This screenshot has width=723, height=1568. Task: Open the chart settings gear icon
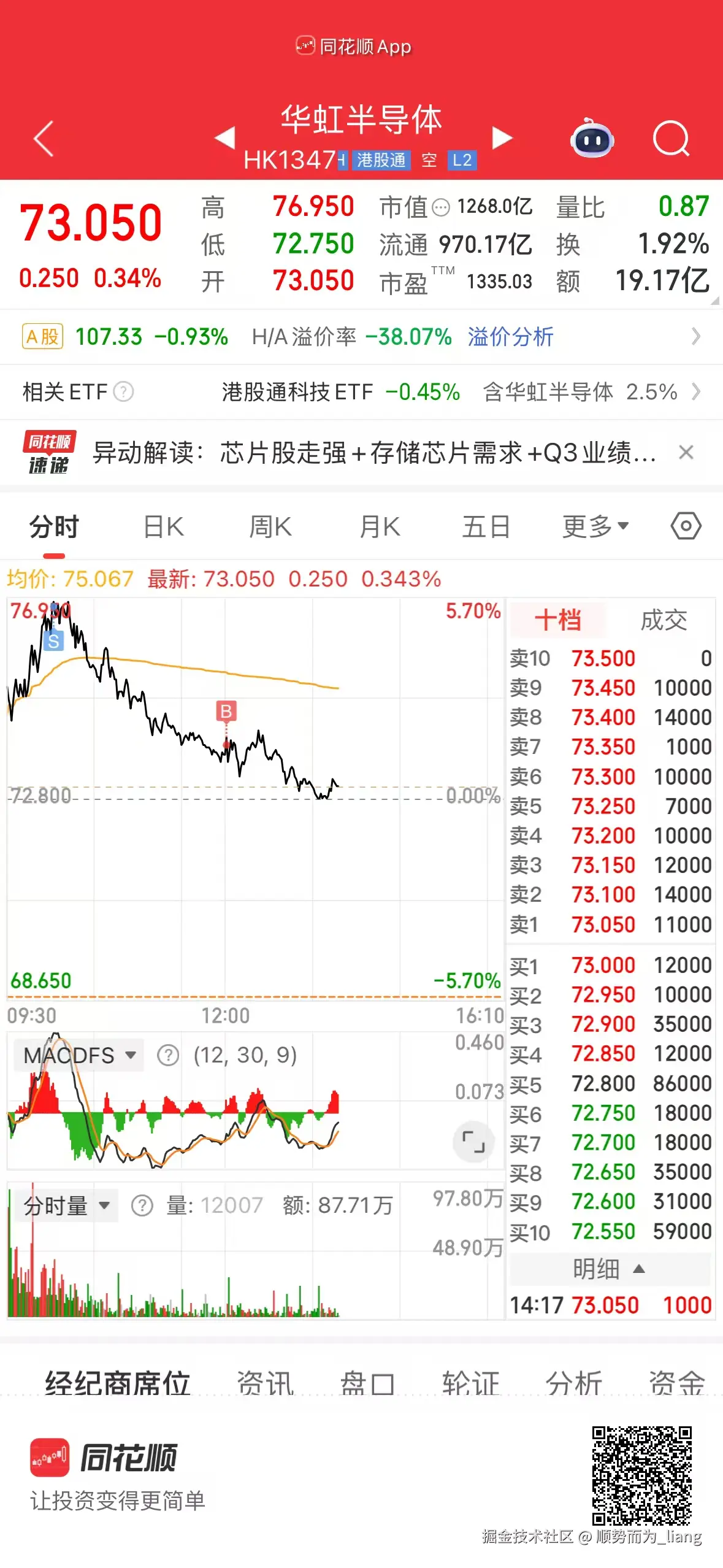pyautogui.click(x=685, y=526)
